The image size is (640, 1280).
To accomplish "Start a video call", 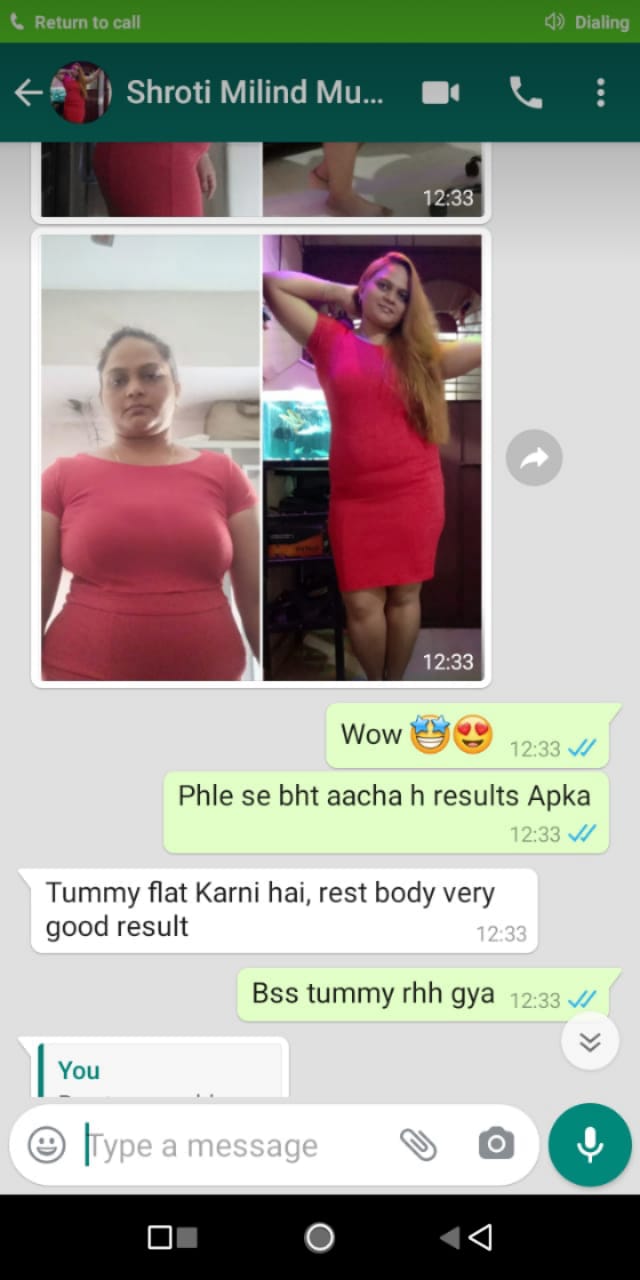I will pos(441,93).
